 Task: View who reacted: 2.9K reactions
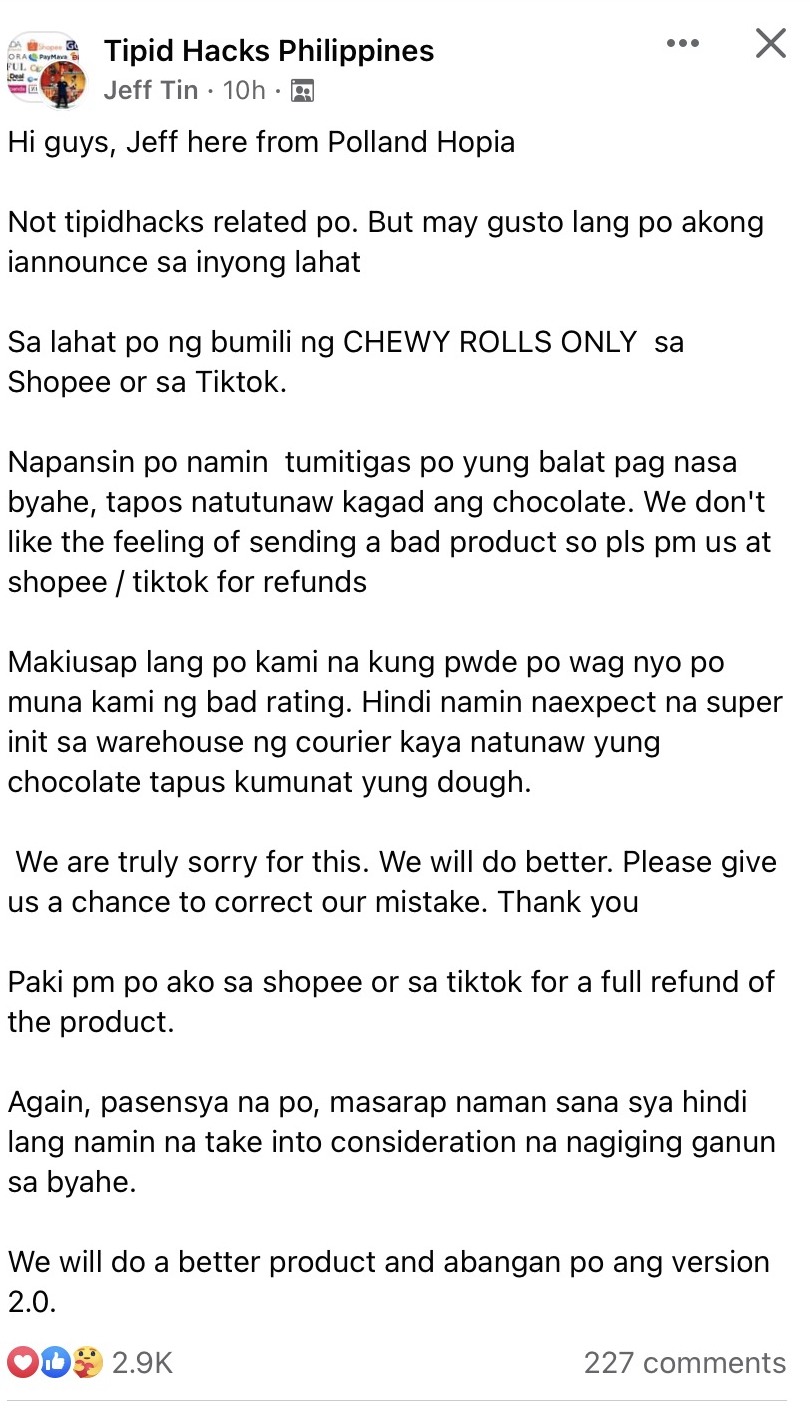[90, 1362]
